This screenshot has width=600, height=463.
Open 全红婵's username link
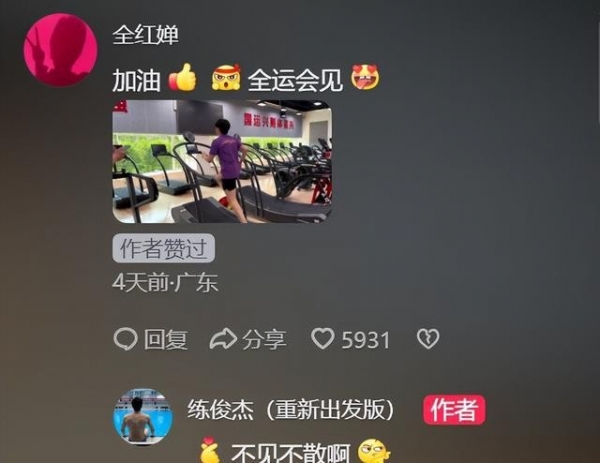click(x=145, y=34)
